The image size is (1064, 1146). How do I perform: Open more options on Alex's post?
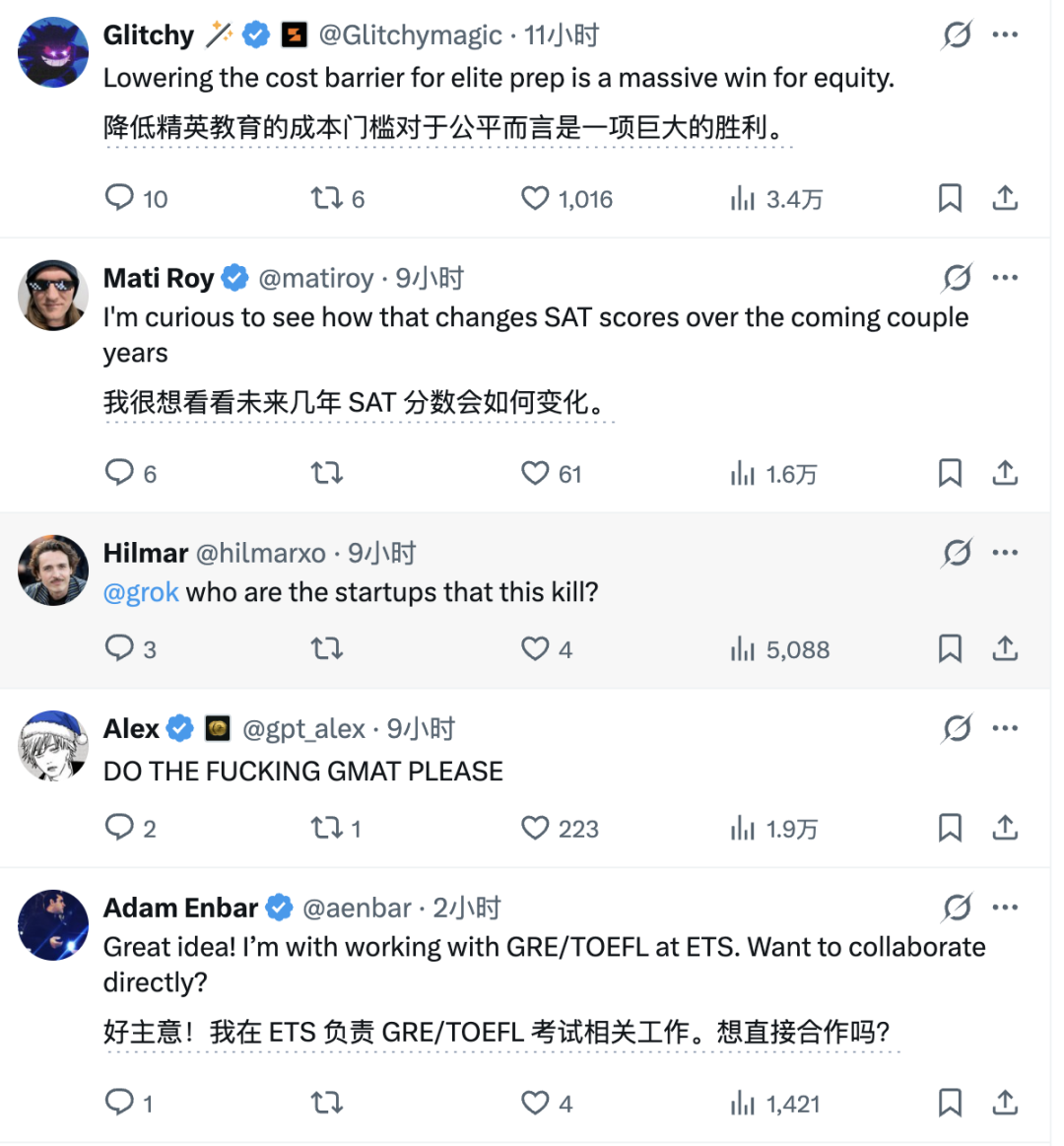pyautogui.click(x=1005, y=728)
